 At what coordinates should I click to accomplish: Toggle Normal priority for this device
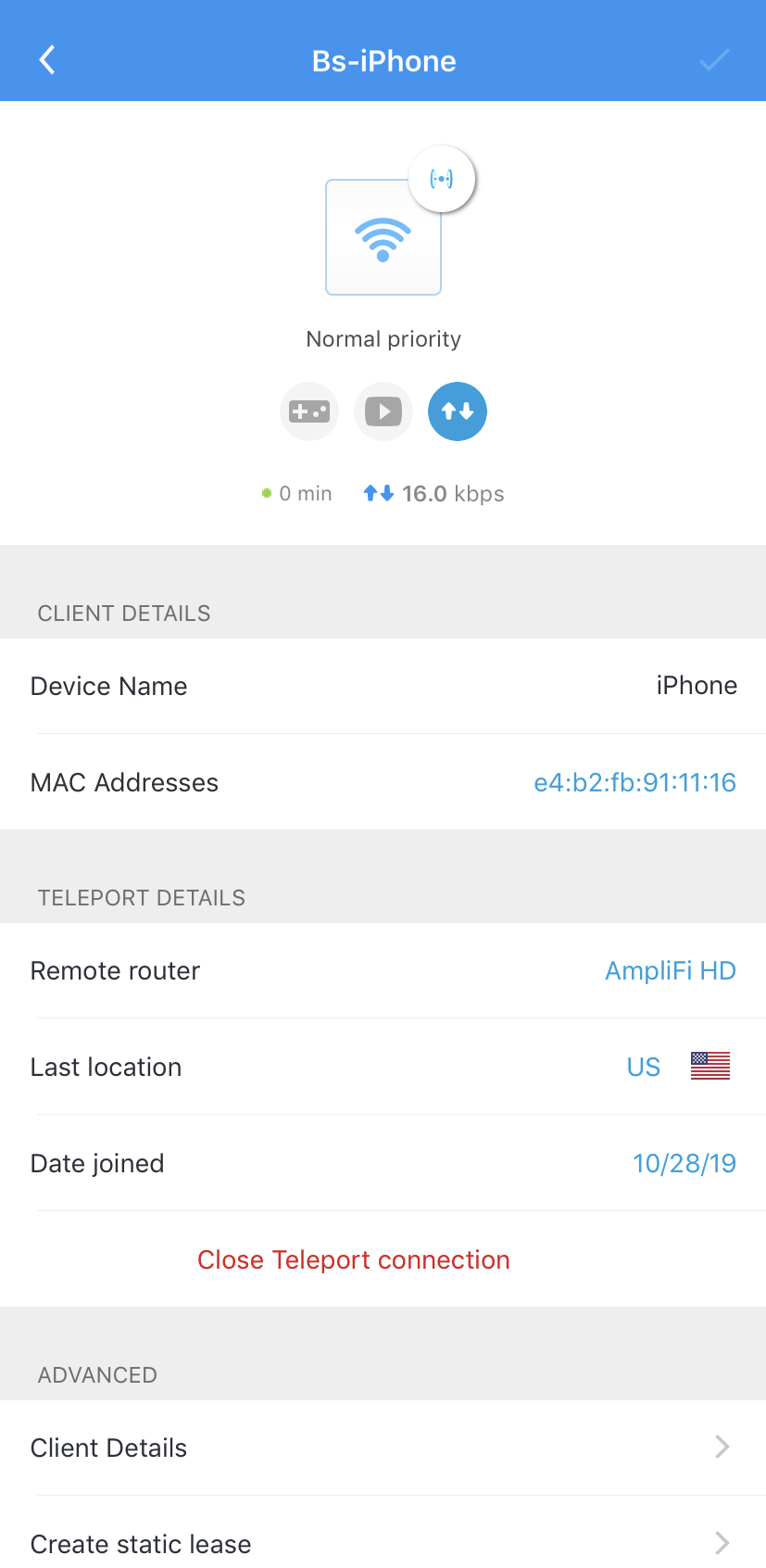coord(383,338)
